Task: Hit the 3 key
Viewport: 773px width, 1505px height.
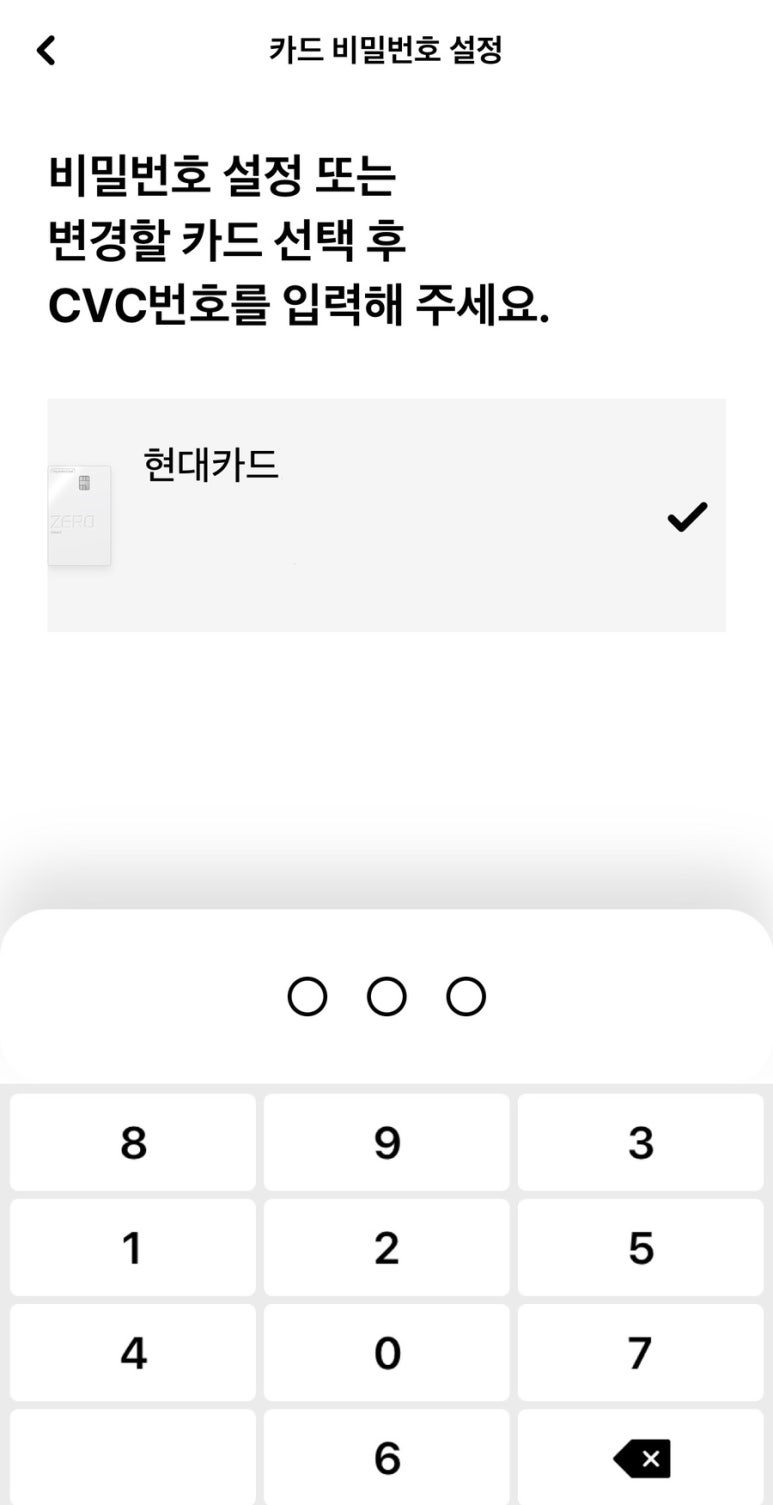Action: pyautogui.click(x=640, y=1143)
